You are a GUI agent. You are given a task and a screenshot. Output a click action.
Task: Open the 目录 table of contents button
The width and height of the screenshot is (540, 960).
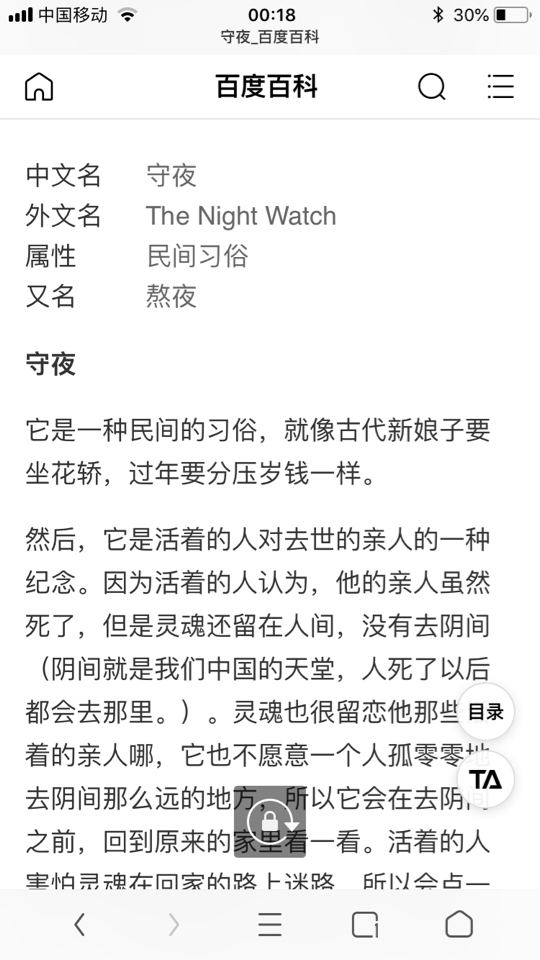(x=486, y=712)
